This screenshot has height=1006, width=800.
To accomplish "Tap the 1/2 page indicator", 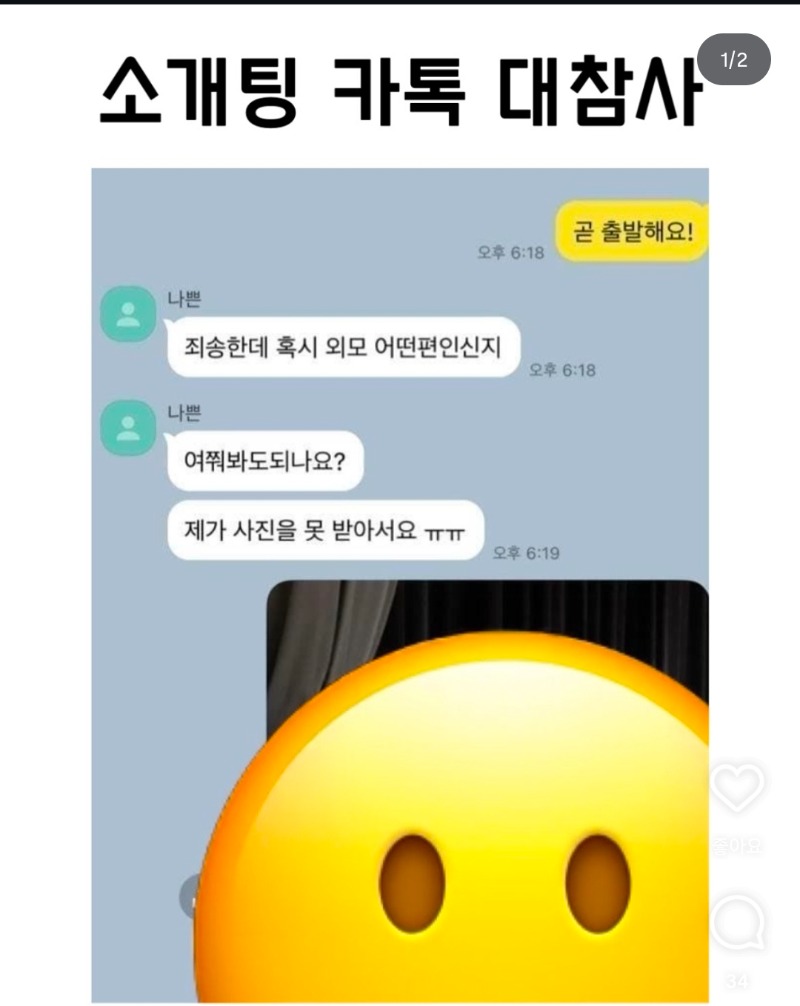I will [734, 61].
